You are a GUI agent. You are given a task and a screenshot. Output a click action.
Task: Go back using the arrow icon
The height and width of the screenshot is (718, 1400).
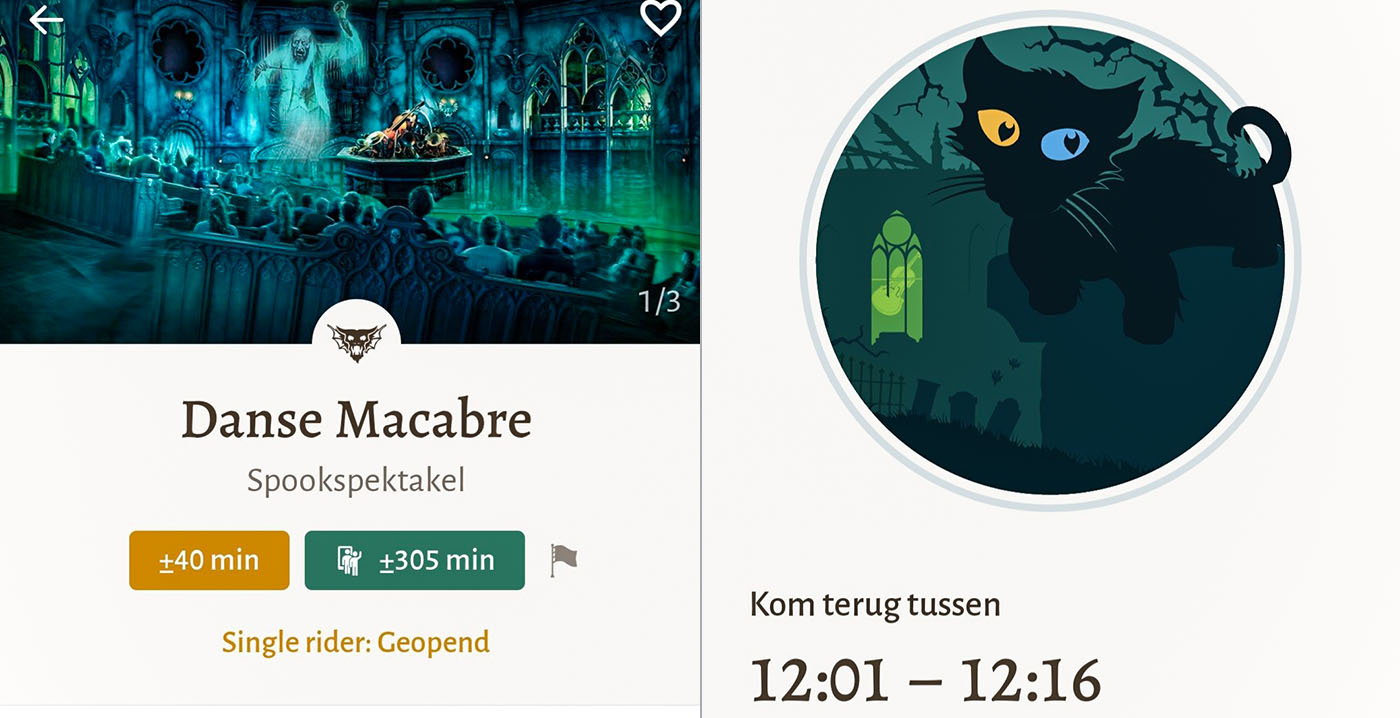point(45,19)
